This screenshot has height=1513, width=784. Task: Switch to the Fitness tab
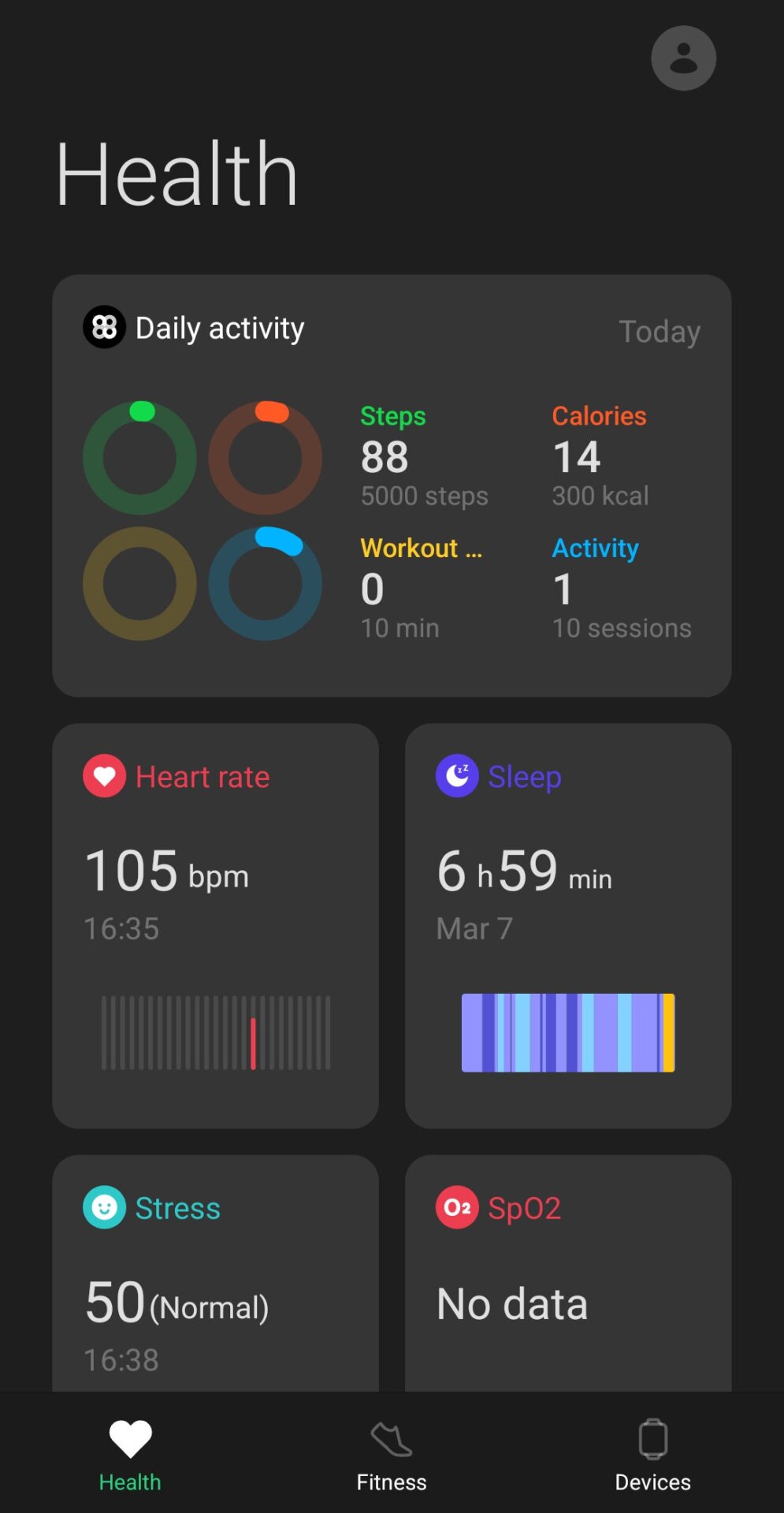click(392, 1455)
